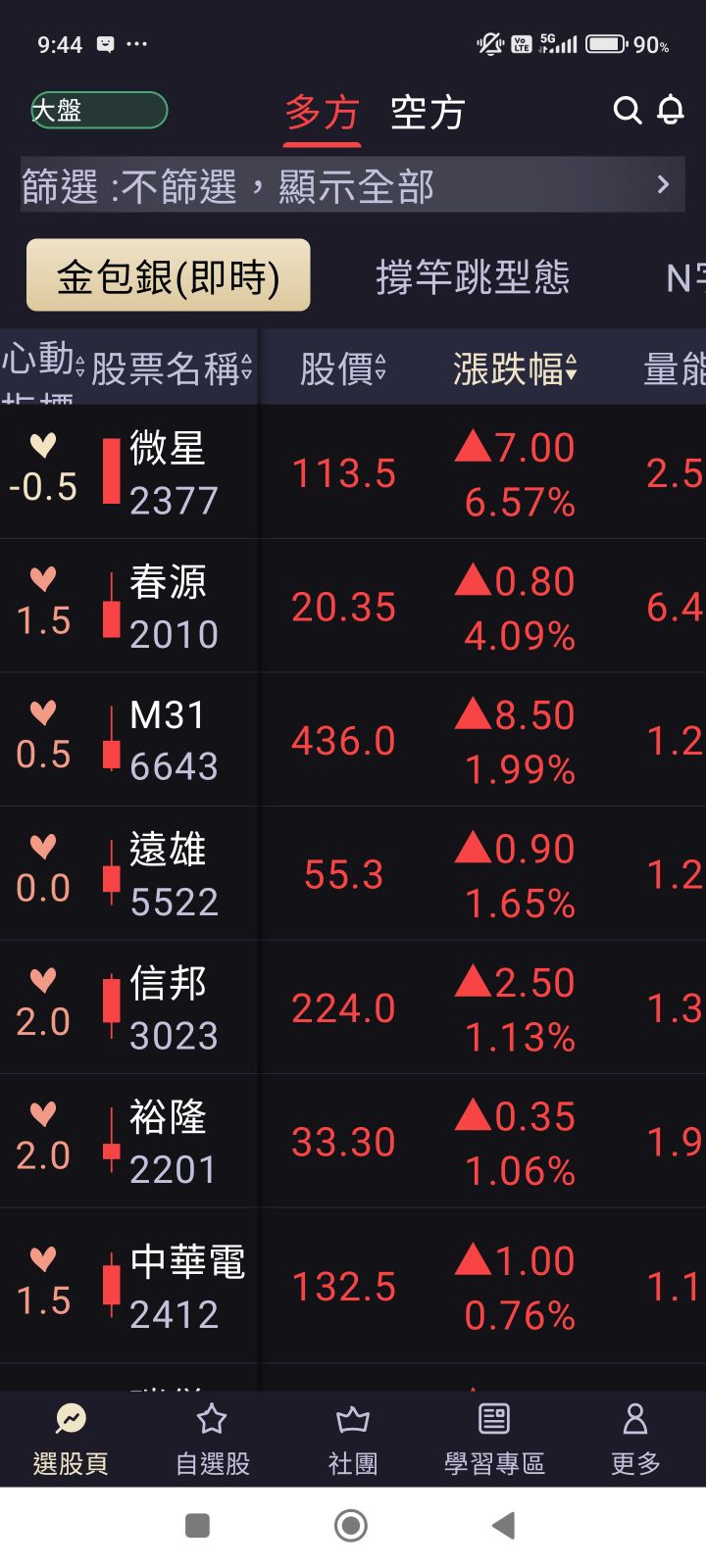Sort the list by 股價
This screenshot has height=1568, width=706.
(x=342, y=369)
